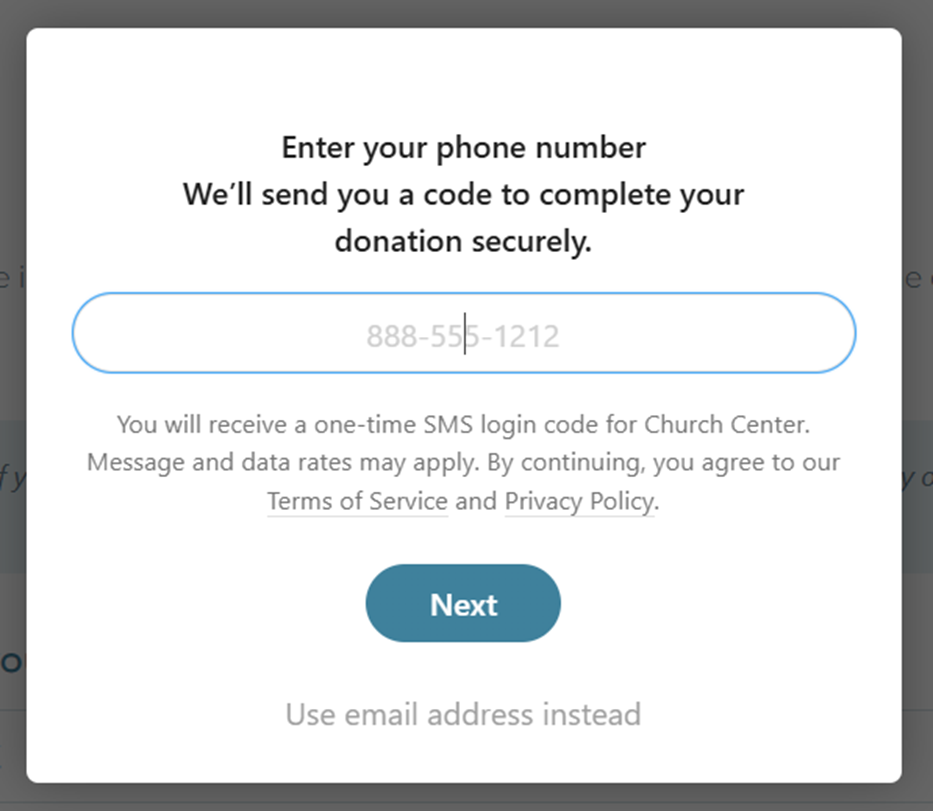
Task: Choose Use email address instead
Action: (x=463, y=715)
